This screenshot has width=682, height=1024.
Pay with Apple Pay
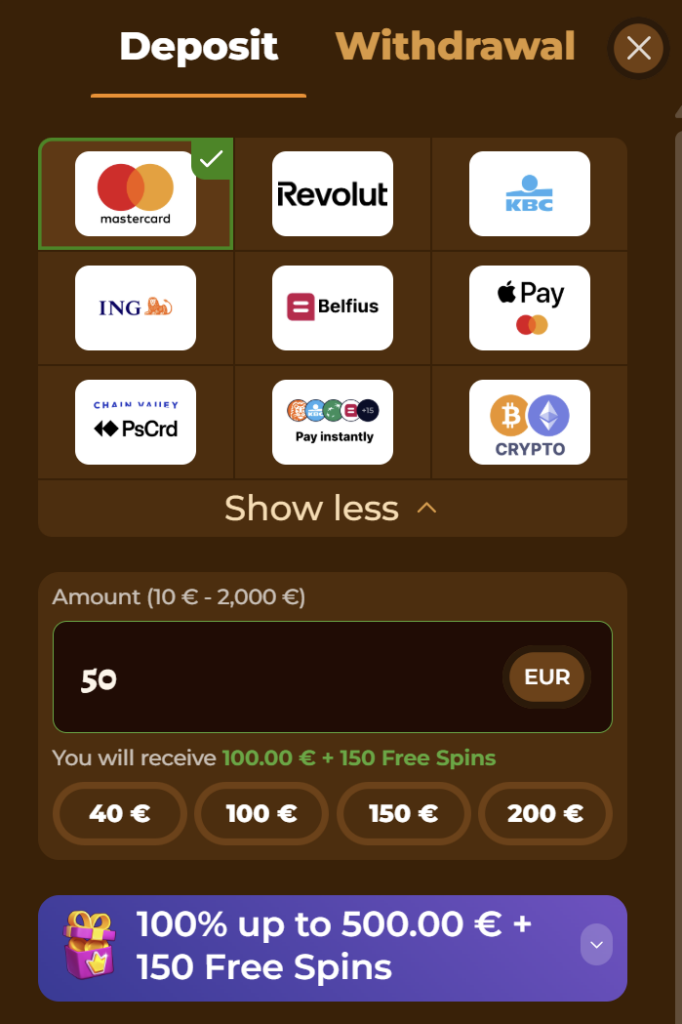tap(529, 308)
